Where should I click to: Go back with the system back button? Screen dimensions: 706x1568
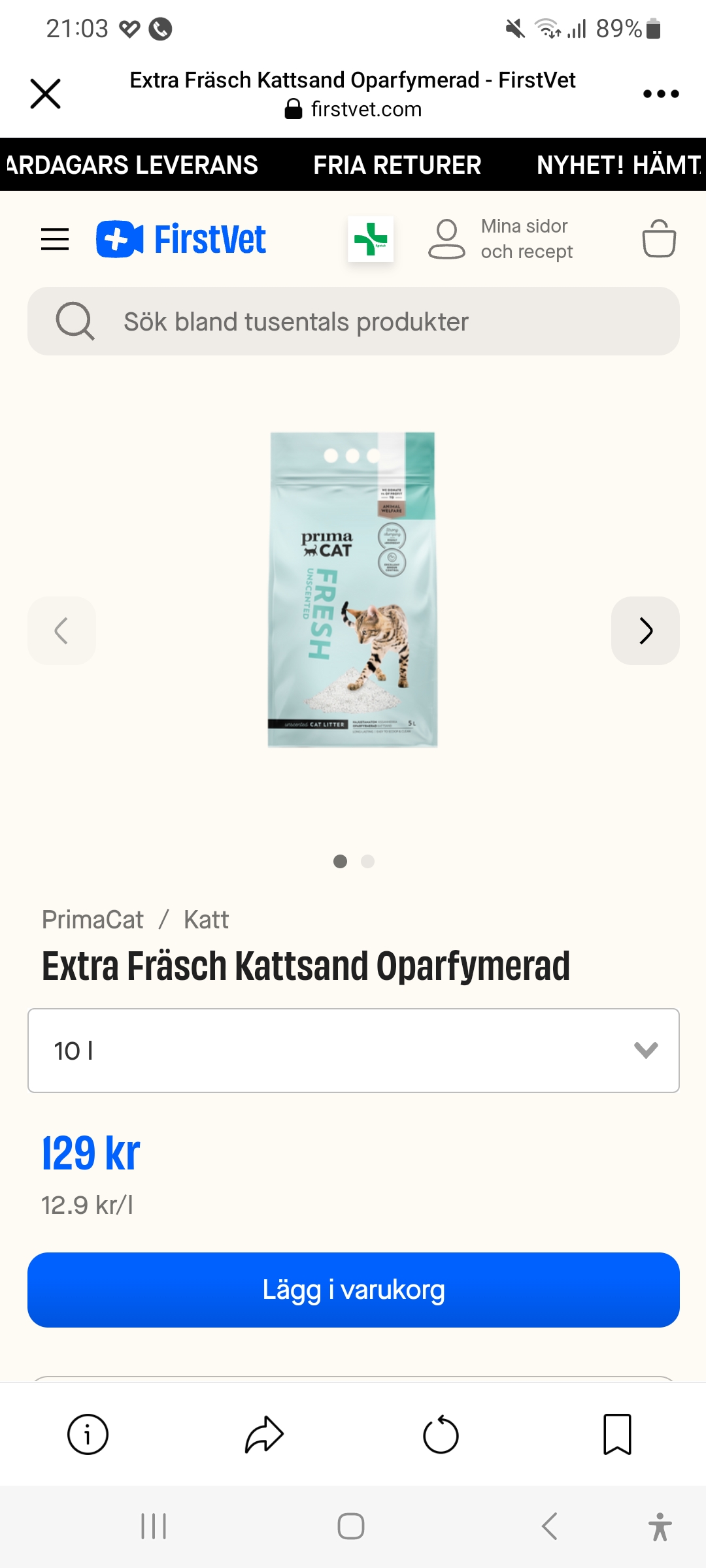point(550,1527)
